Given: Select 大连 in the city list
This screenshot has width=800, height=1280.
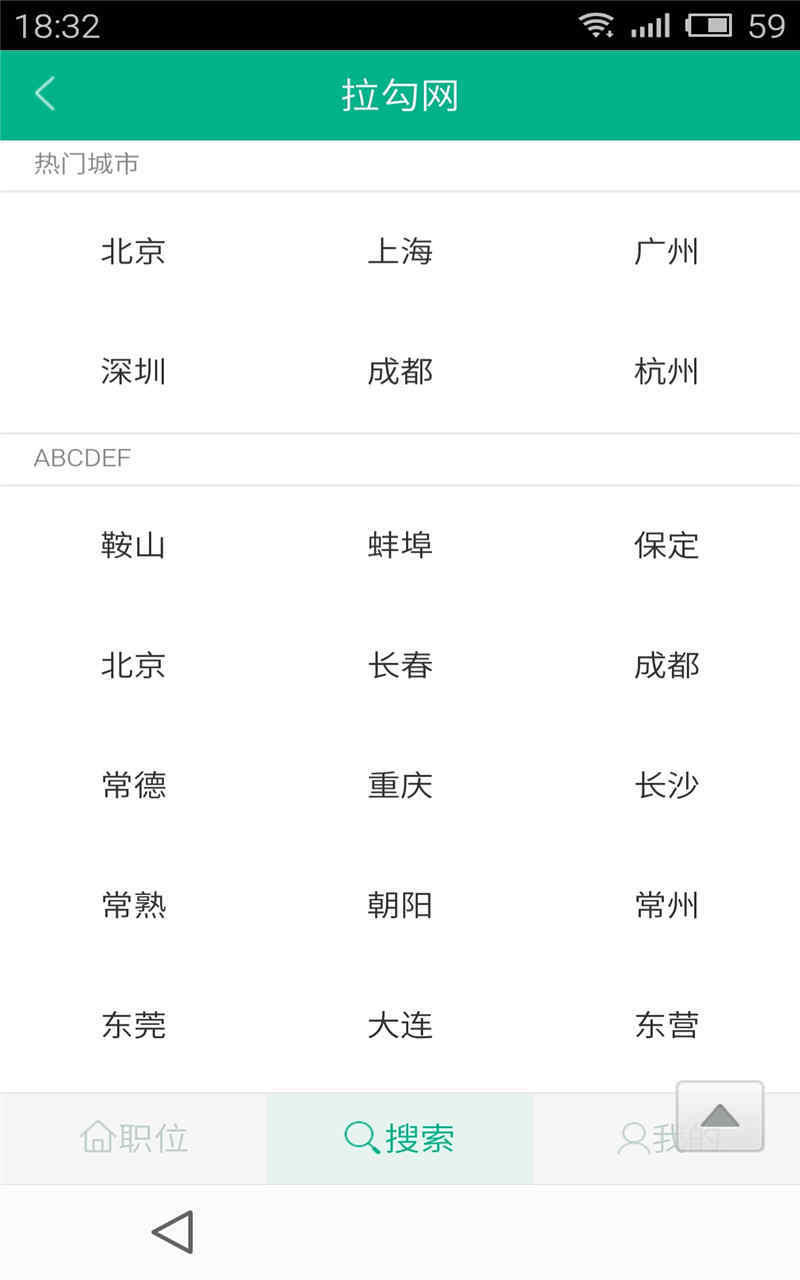Looking at the screenshot, I should click(400, 1024).
